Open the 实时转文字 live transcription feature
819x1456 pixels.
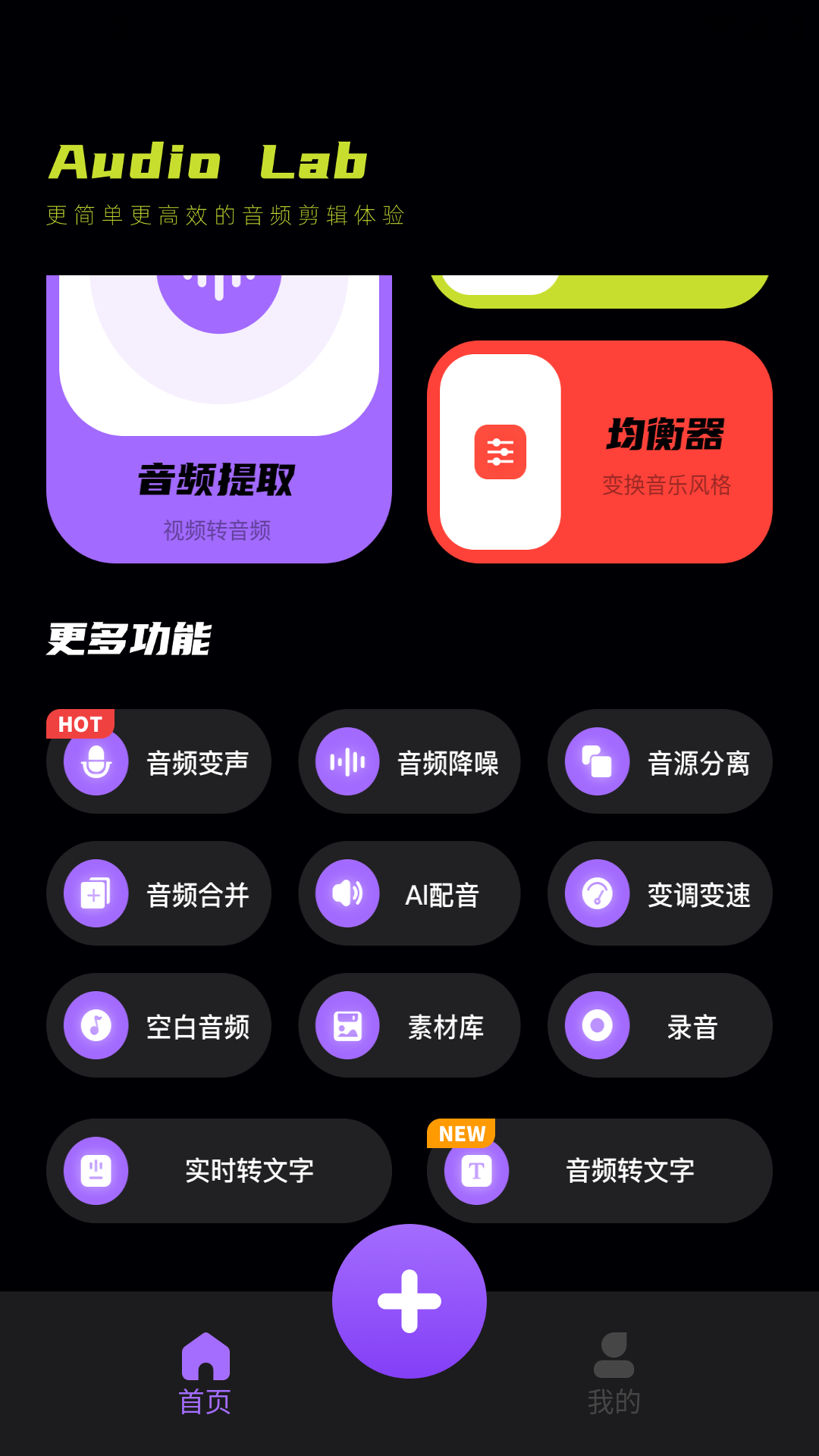coord(218,1171)
